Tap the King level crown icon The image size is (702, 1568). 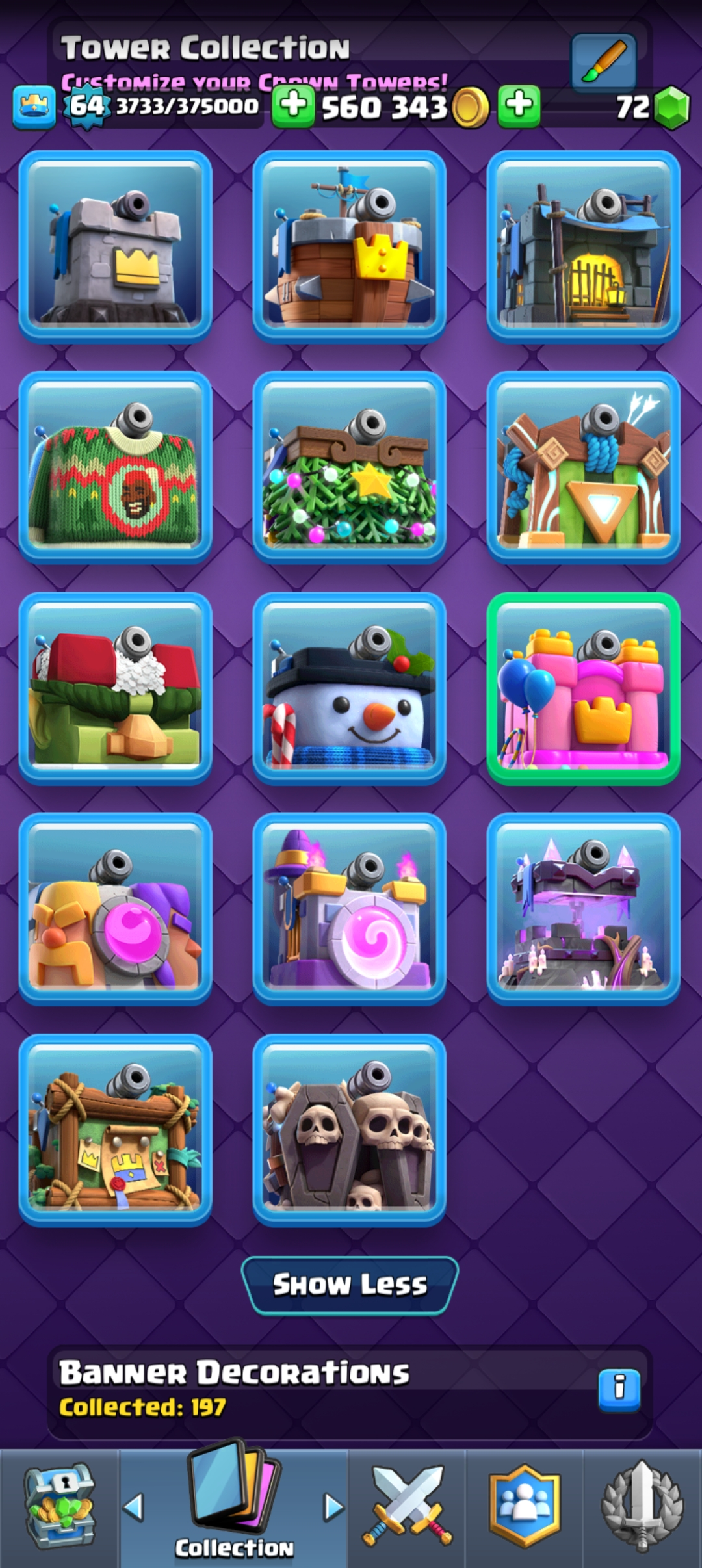34,107
